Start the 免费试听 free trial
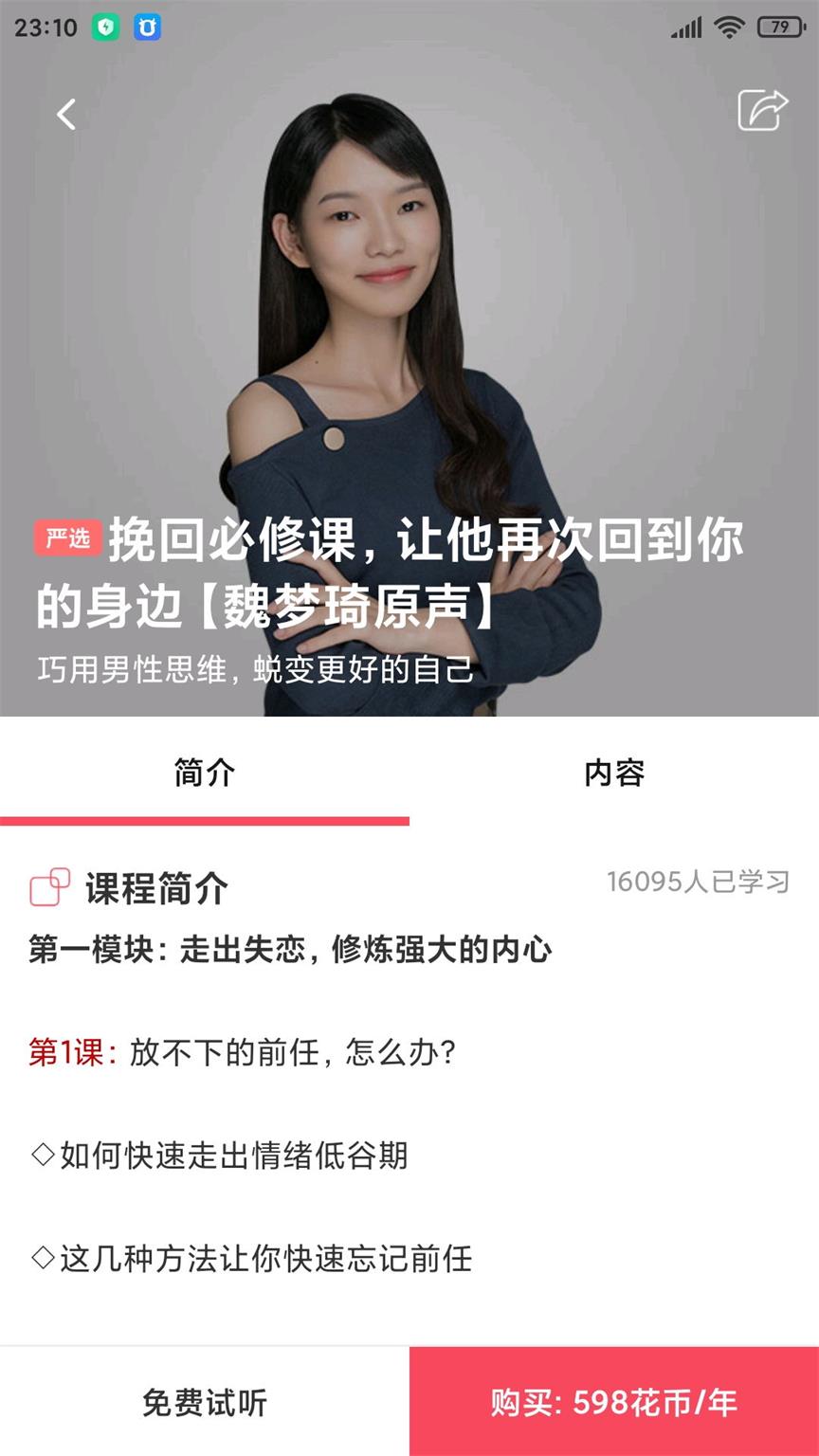This screenshot has width=819, height=1456. coord(205,1402)
